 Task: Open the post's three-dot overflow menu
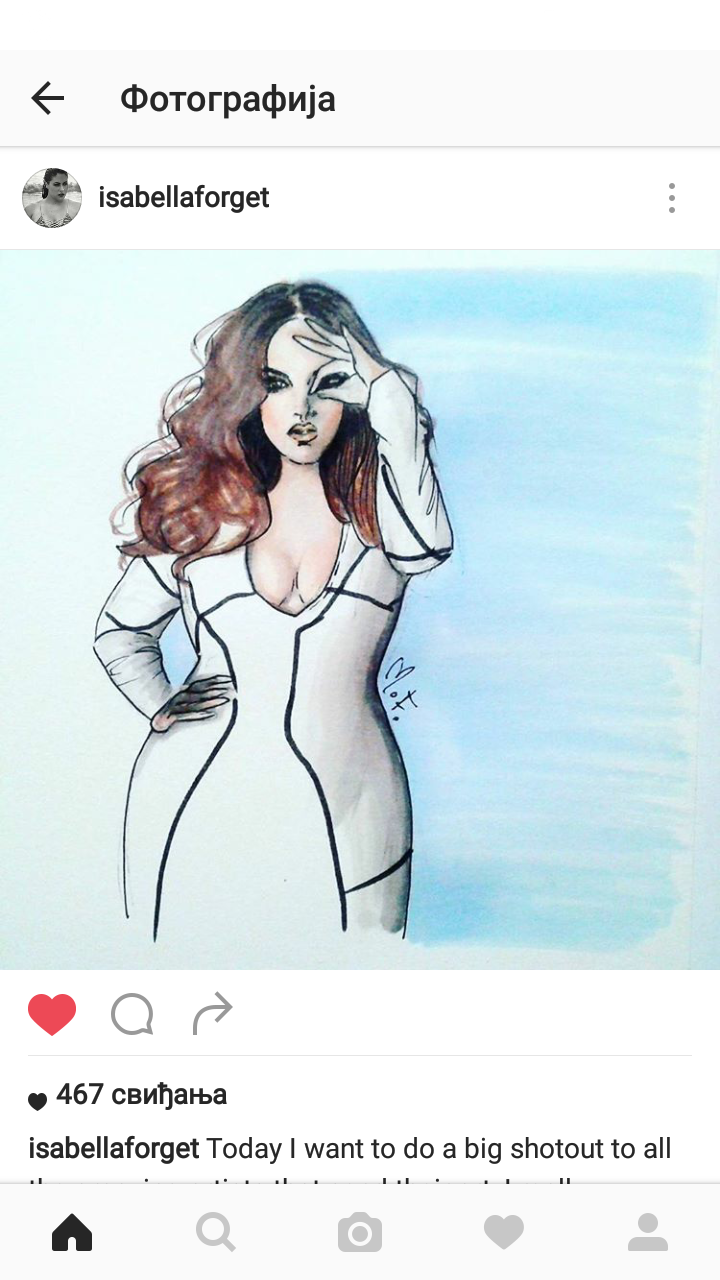(x=672, y=198)
